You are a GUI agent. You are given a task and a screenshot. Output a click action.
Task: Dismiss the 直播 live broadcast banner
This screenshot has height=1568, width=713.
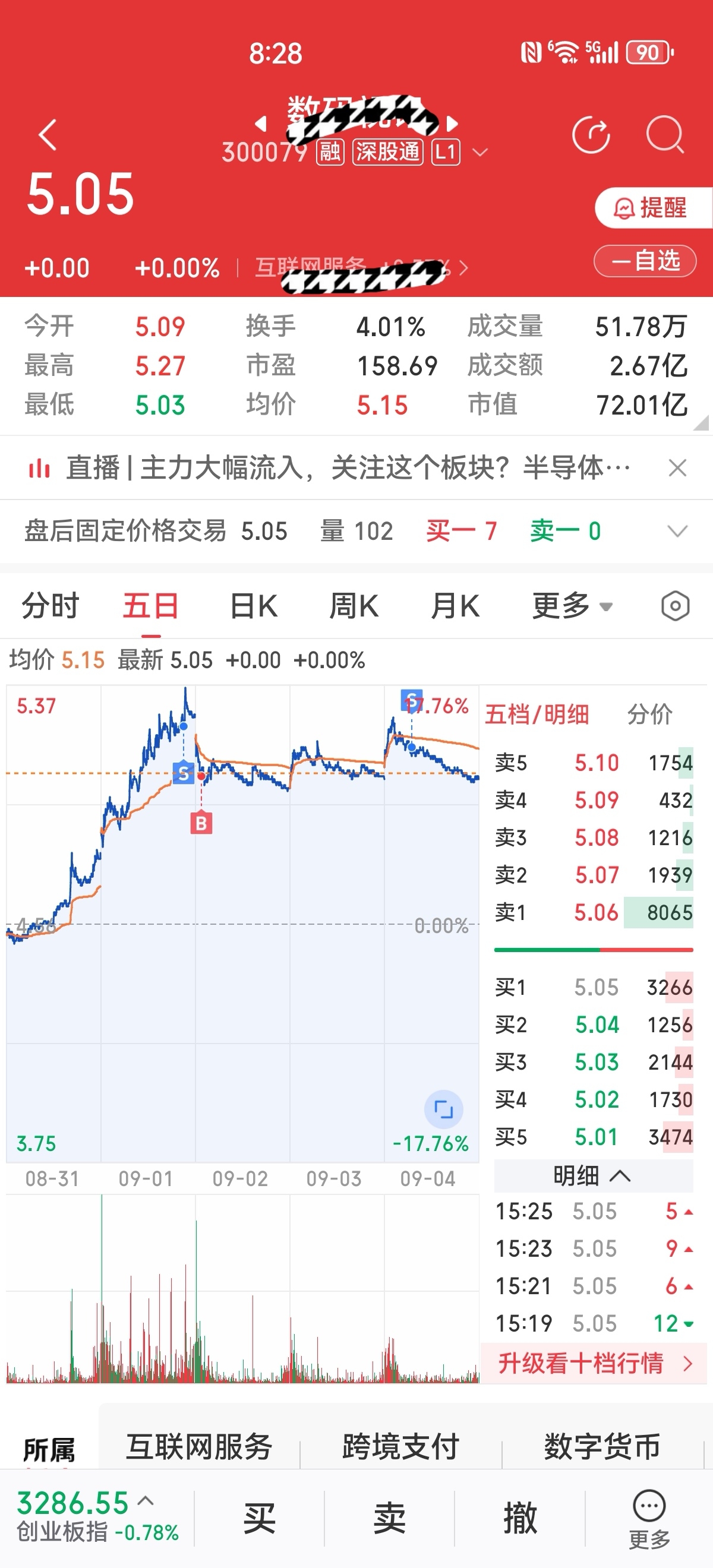[x=677, y=468]
